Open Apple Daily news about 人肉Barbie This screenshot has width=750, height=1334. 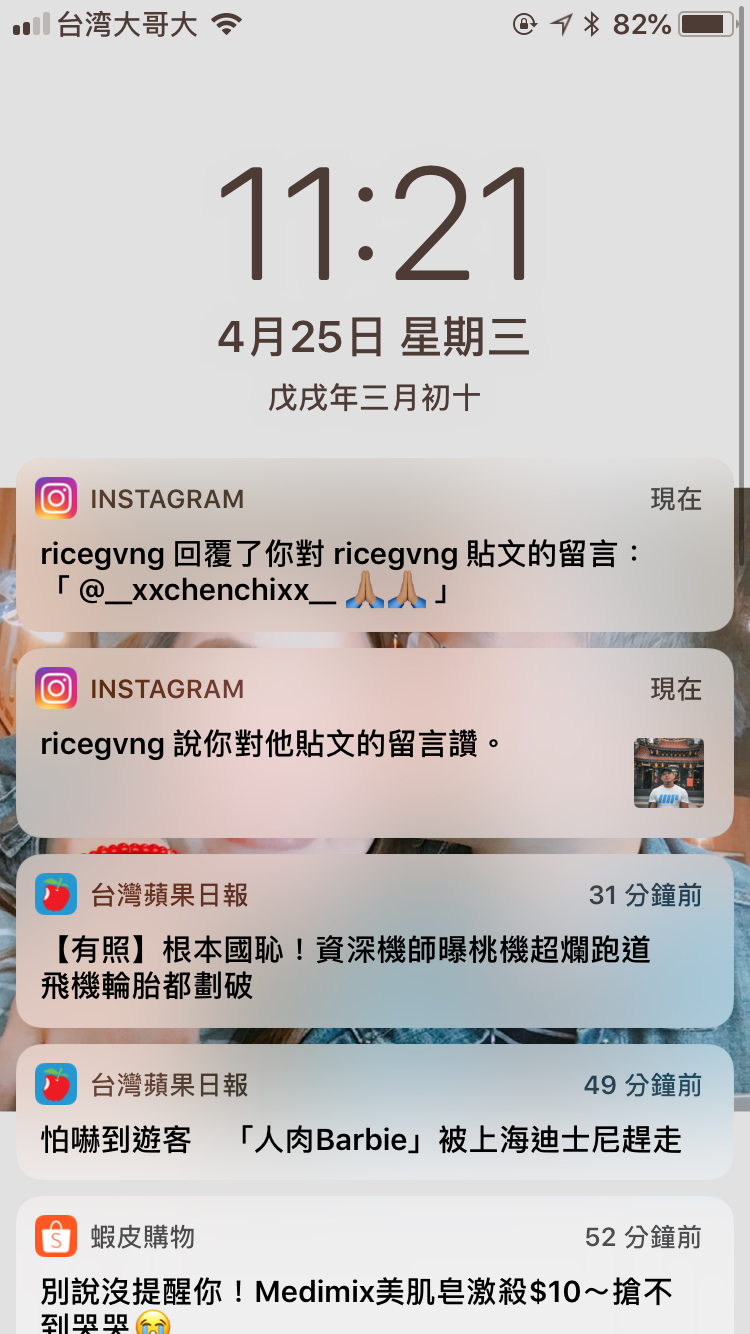tap(375, 1112)
